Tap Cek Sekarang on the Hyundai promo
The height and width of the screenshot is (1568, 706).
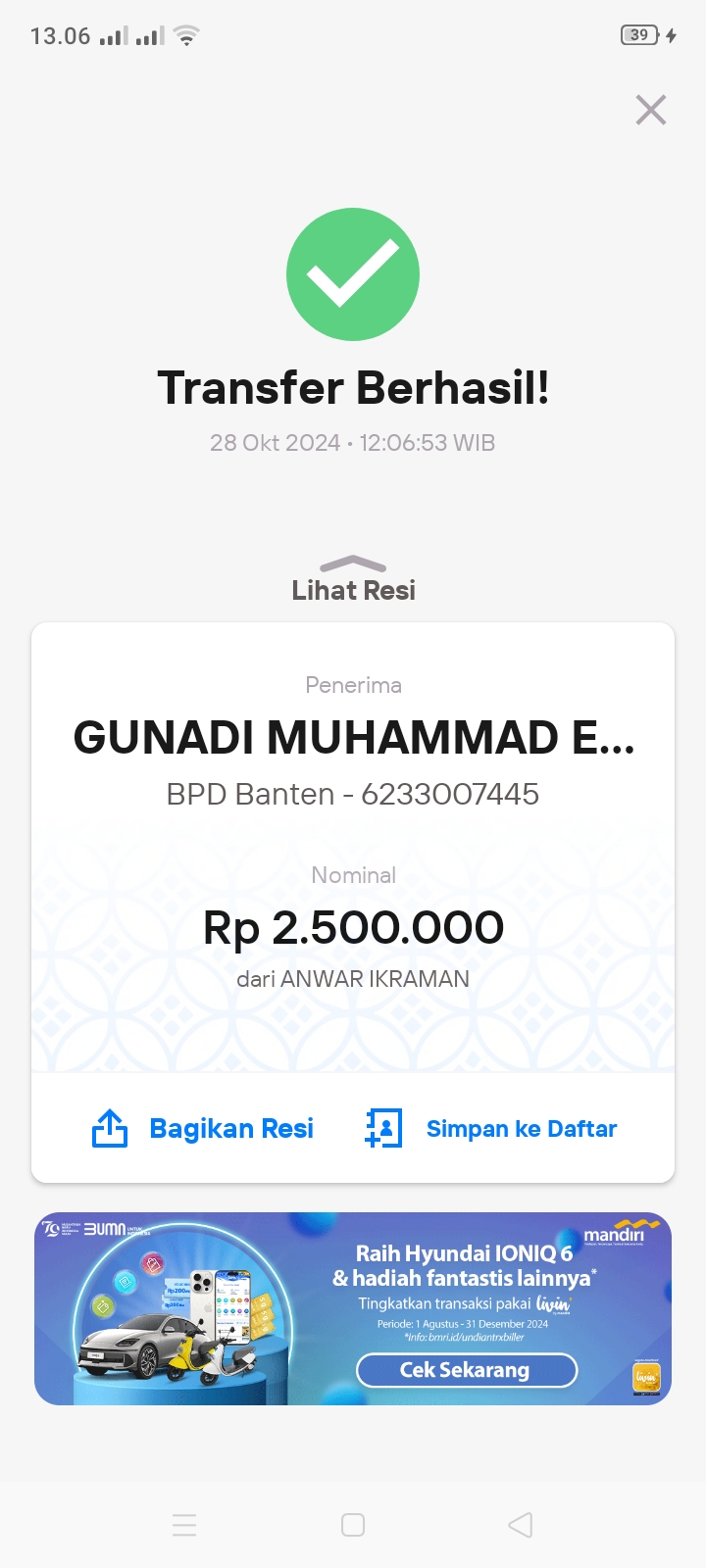[466, 1370]
